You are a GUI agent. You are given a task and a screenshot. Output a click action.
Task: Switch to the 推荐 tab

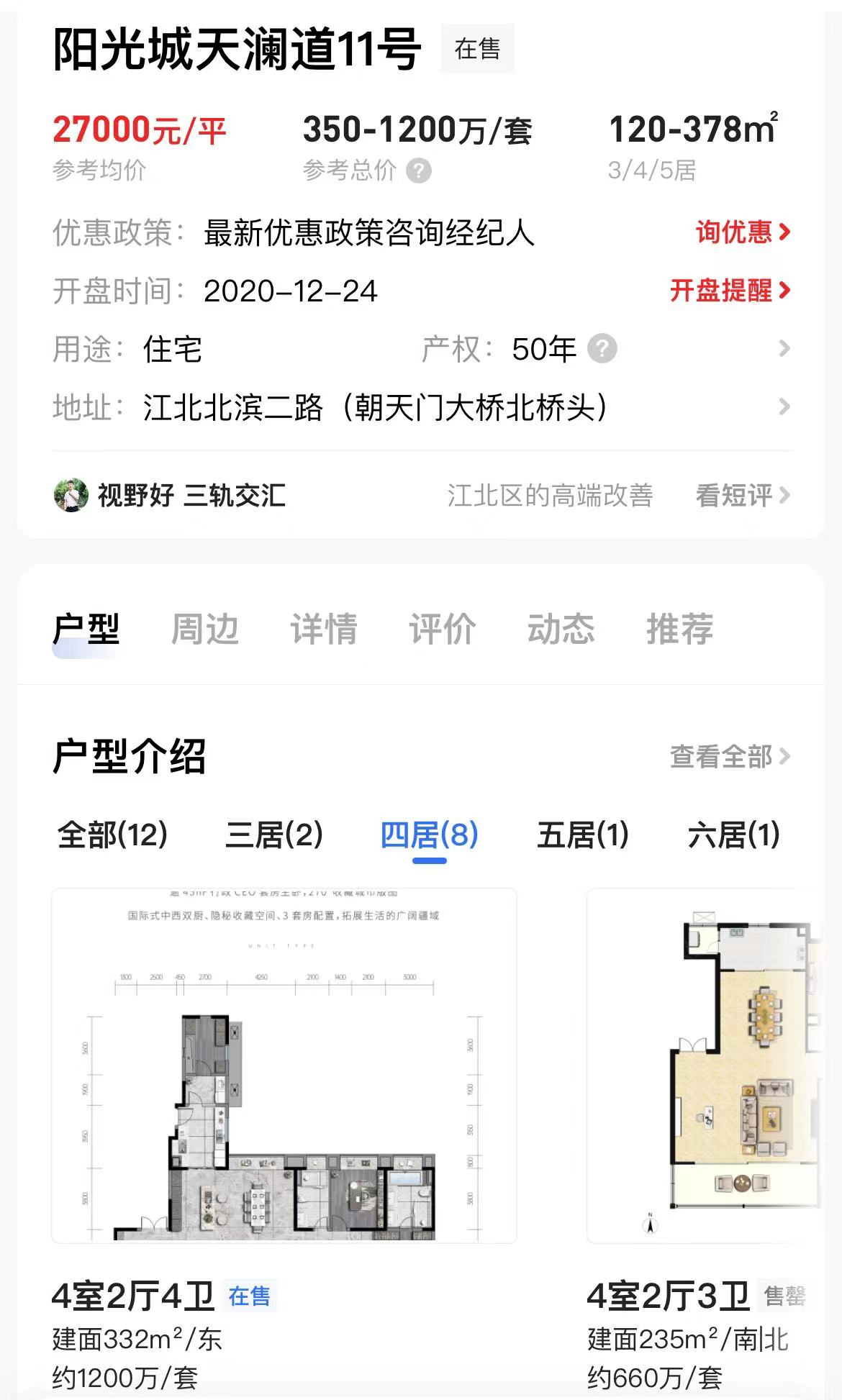(679, 629)
